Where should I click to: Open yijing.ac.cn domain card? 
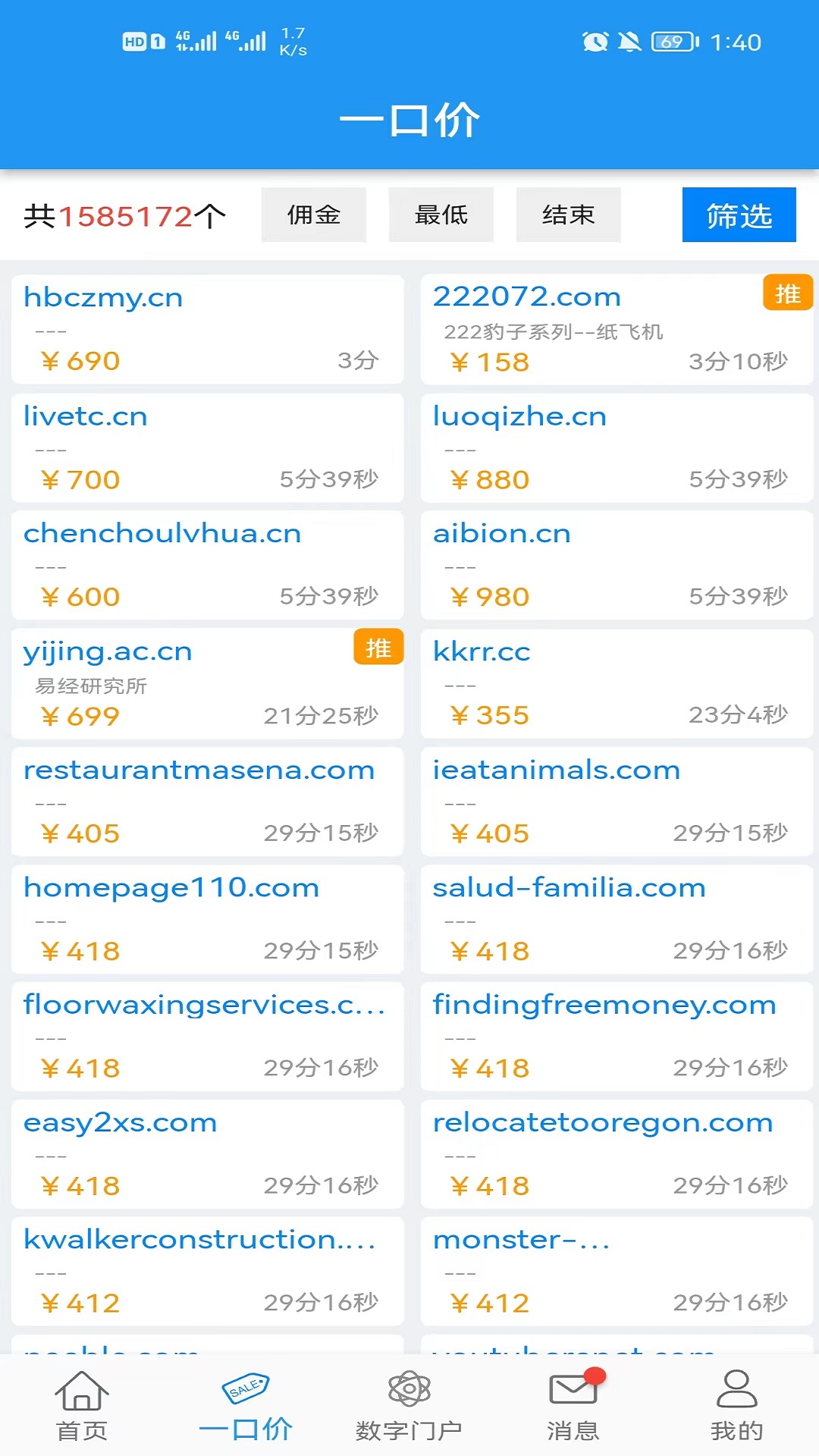pos(207,683)
